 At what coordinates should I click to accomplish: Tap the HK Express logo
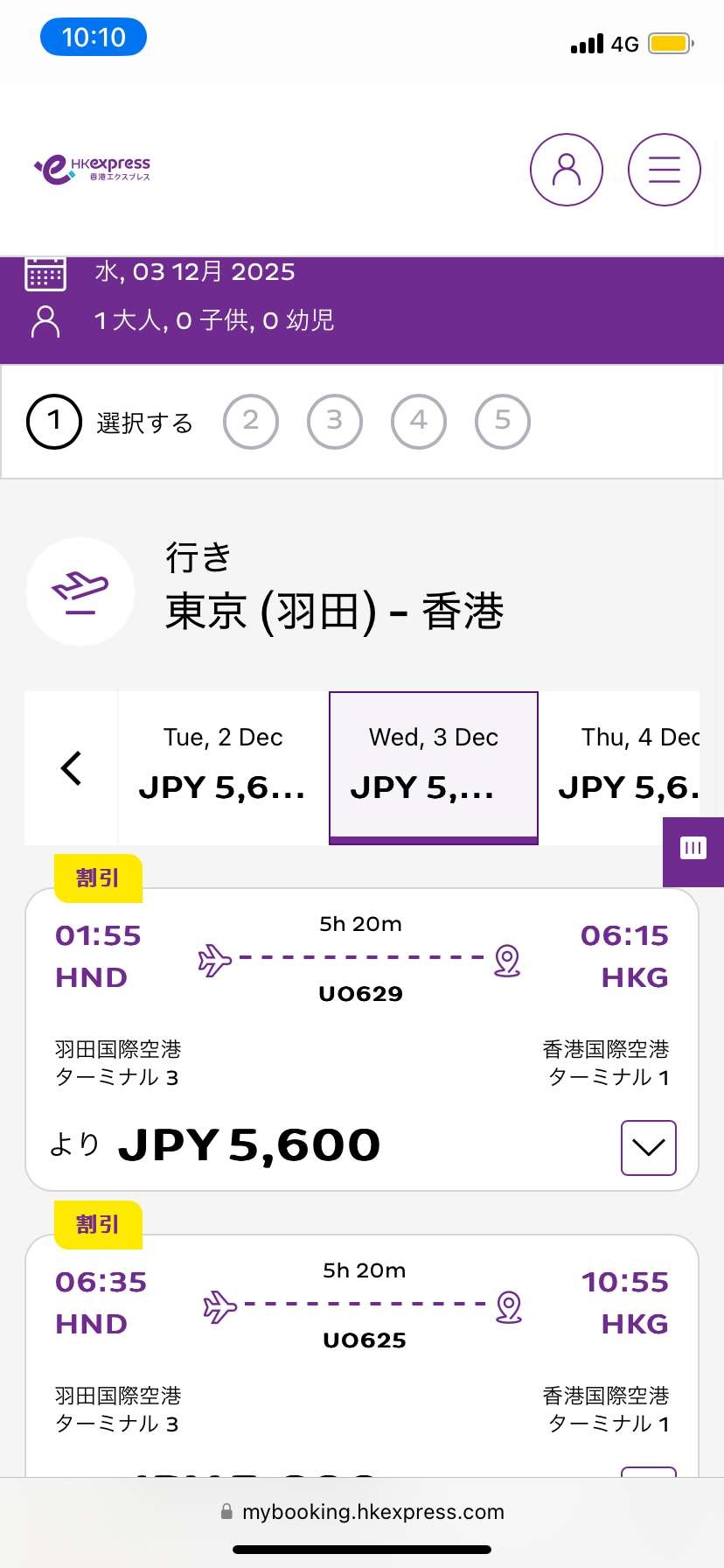click(93, 168)
